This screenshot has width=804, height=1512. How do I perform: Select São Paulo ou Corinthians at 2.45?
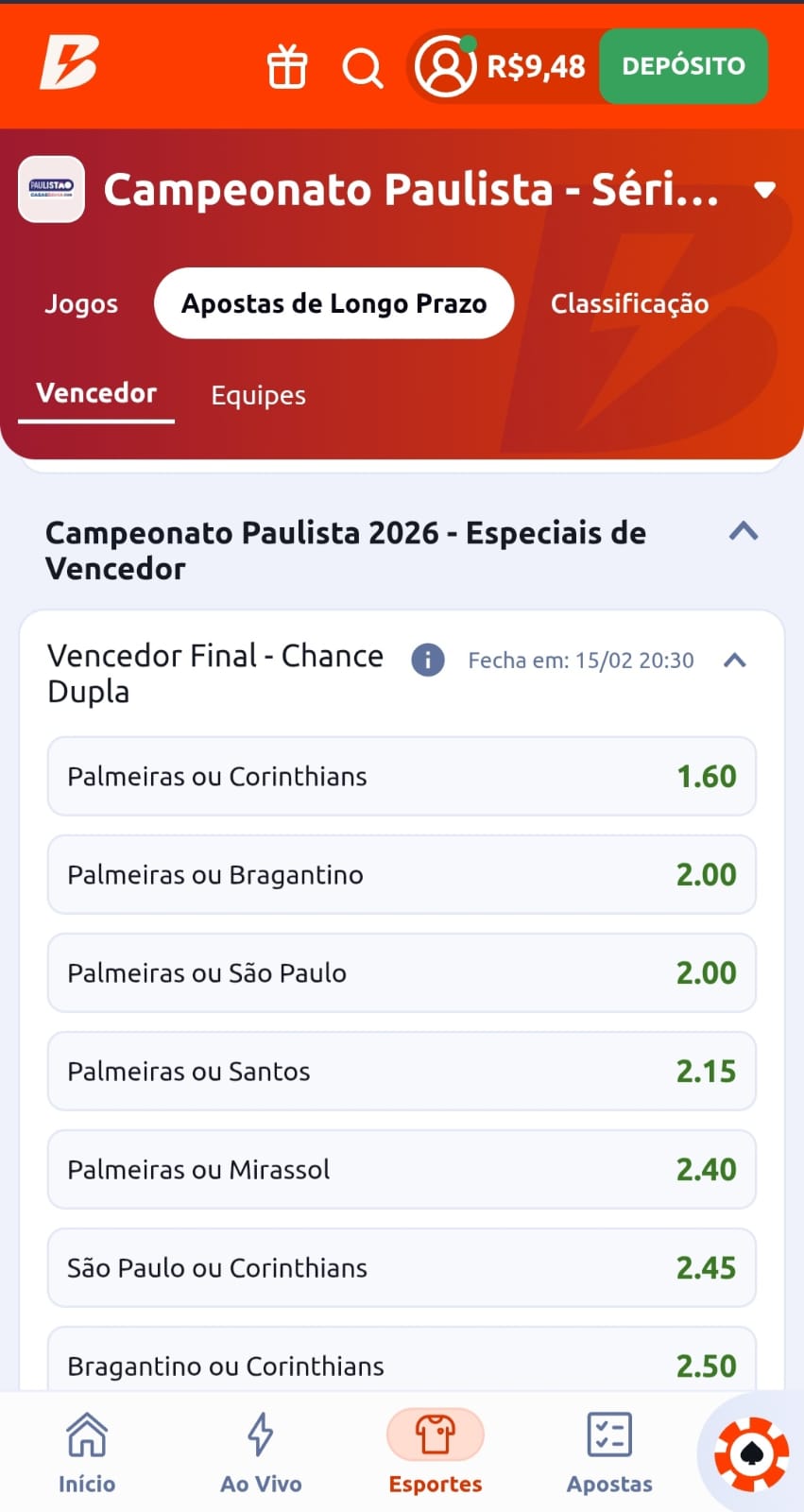coord(401,1267)
